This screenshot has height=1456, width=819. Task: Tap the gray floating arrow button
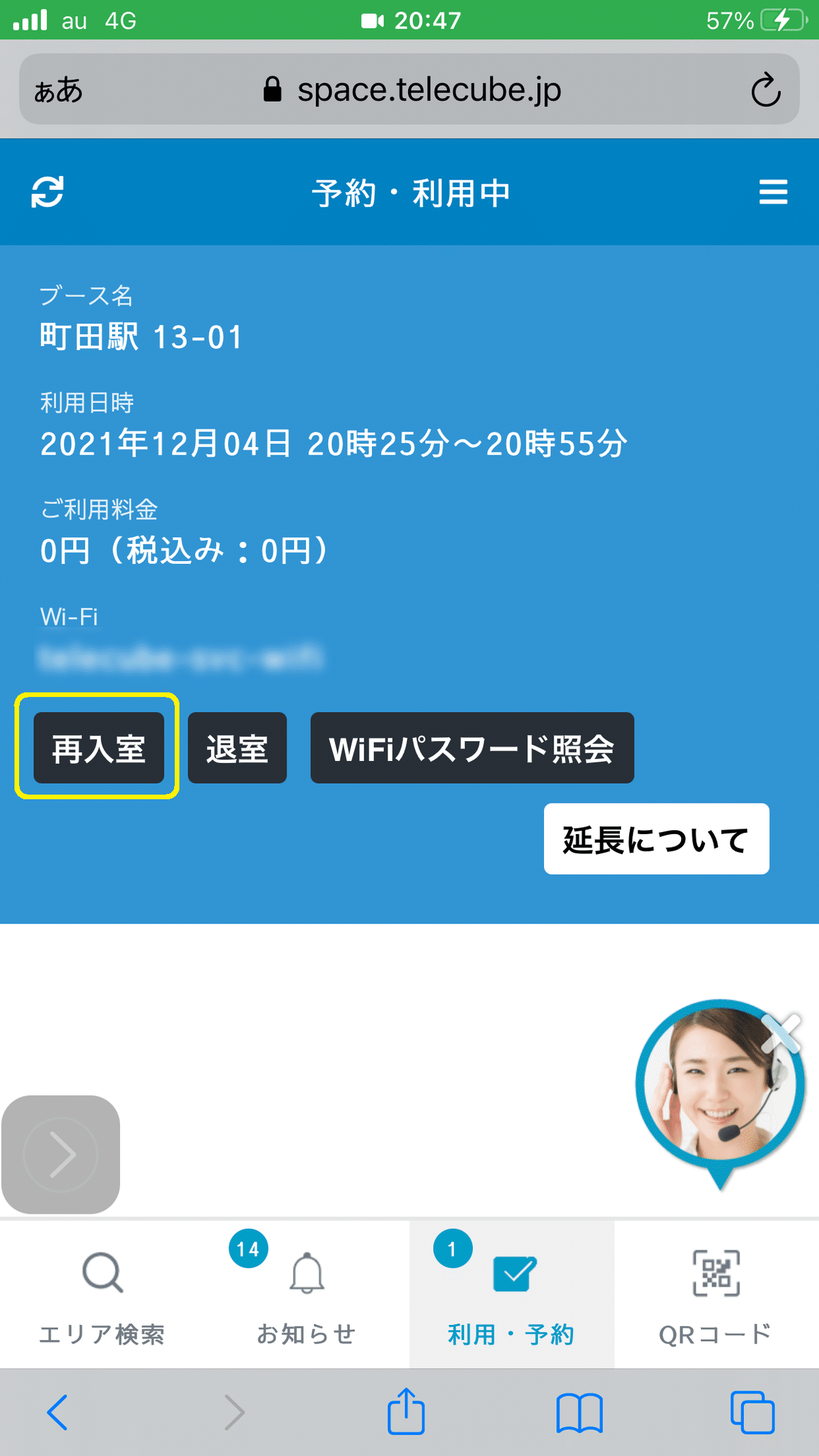pyautogui.click(x=61, y=1155)
